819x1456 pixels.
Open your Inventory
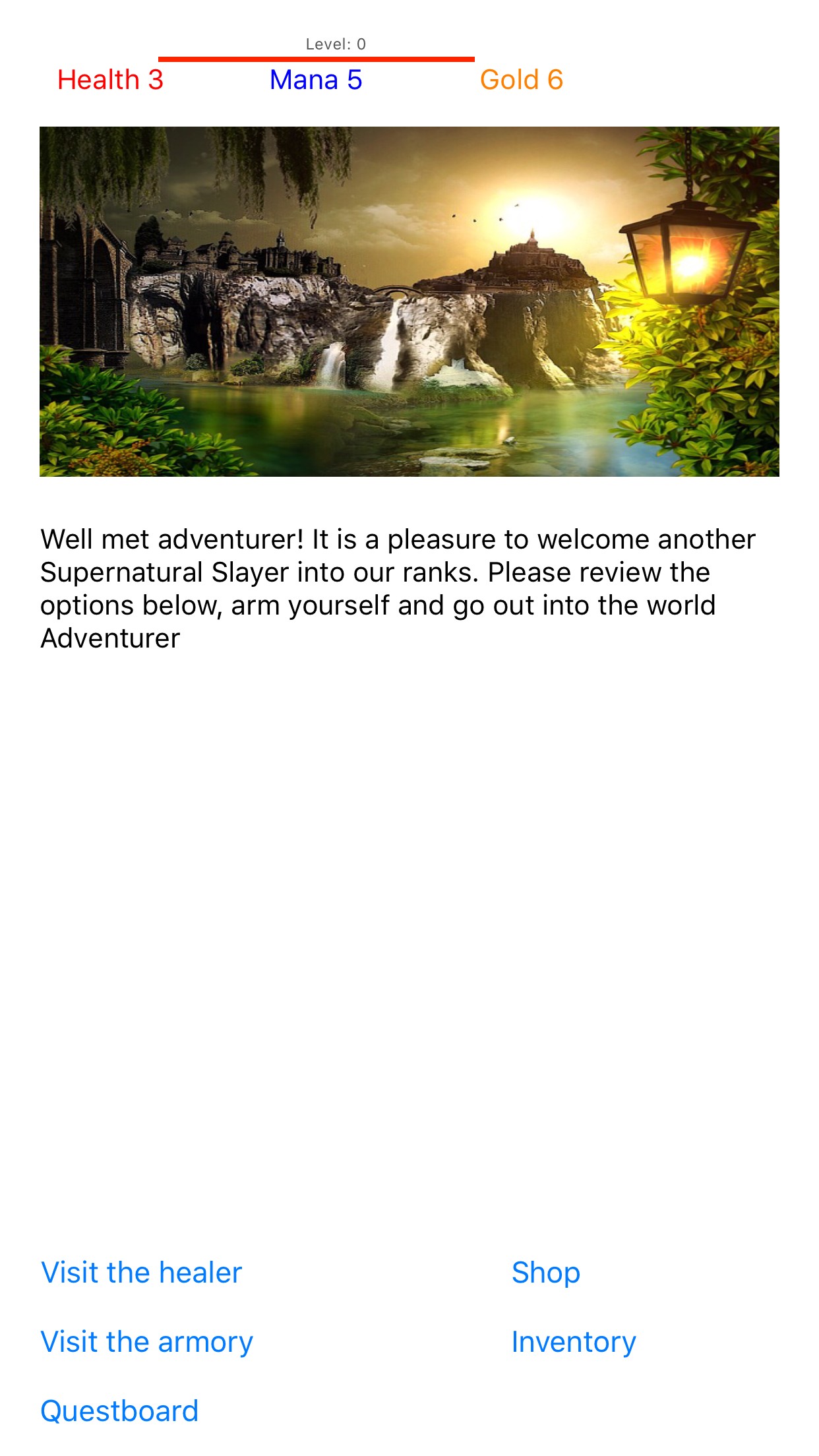pyautogui.click(x=574, y=1342)
